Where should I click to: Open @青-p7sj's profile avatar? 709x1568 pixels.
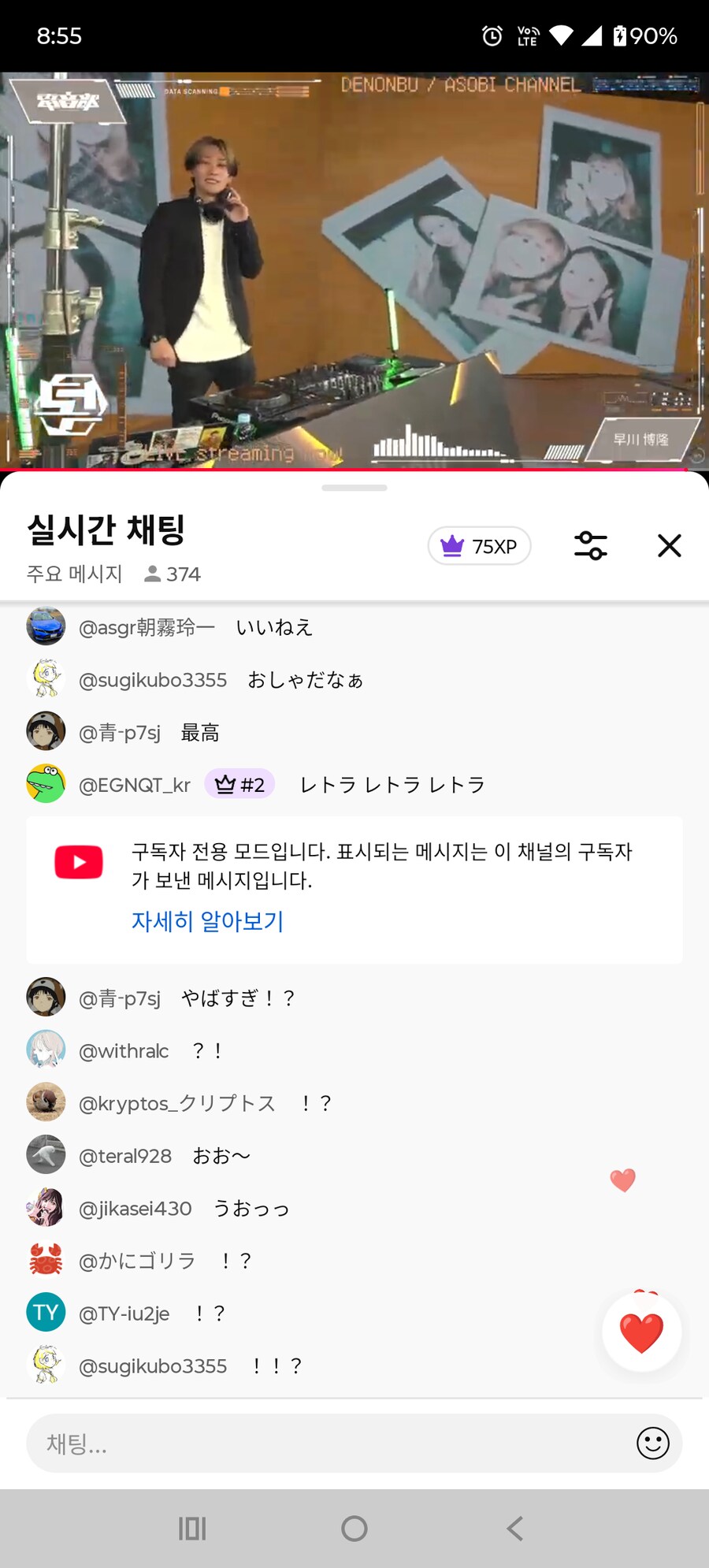[45, 731]
